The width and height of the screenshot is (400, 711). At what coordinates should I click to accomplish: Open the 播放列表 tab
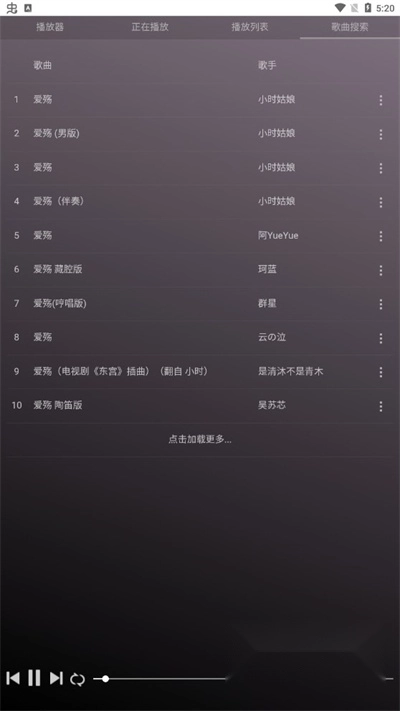click(x=250, y=27)
